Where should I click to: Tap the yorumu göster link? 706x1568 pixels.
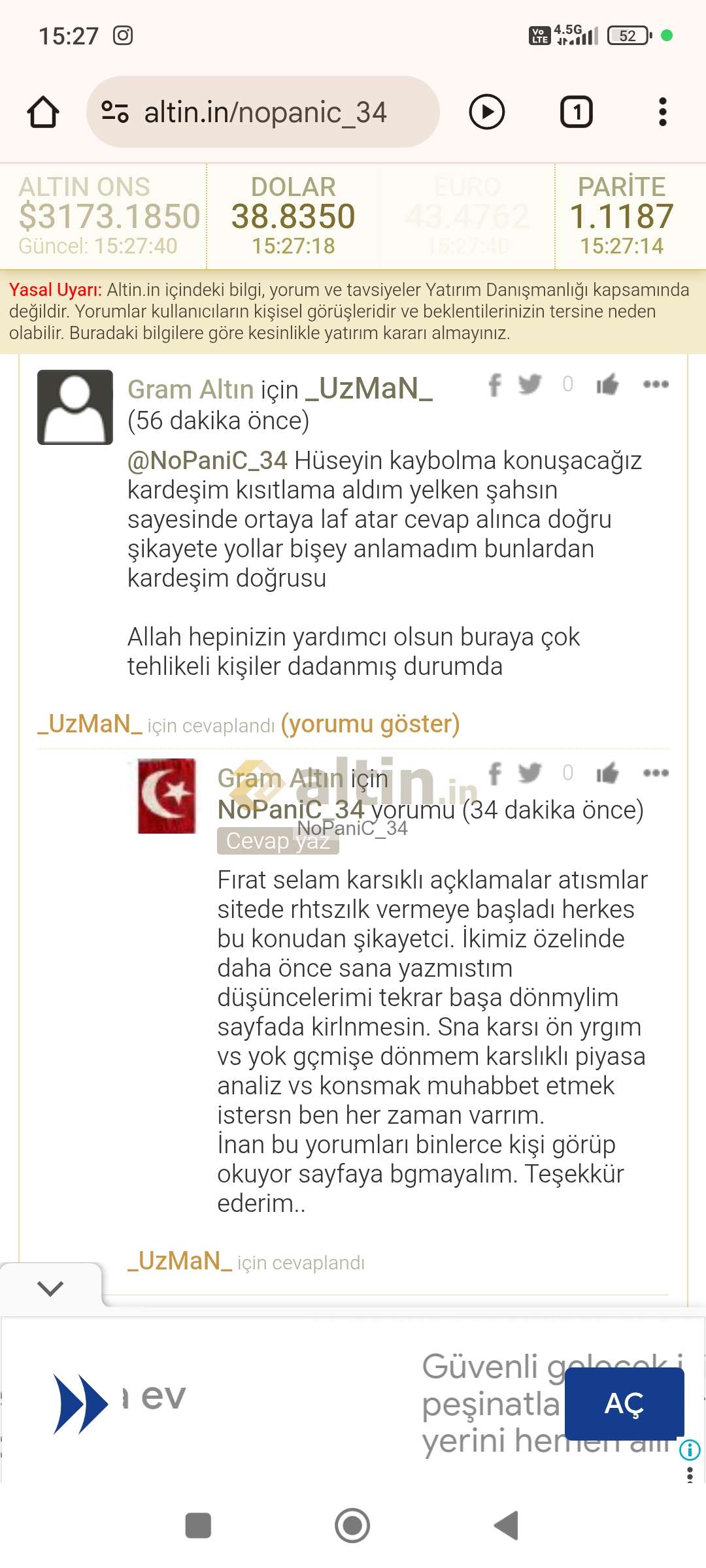point(371,724)
